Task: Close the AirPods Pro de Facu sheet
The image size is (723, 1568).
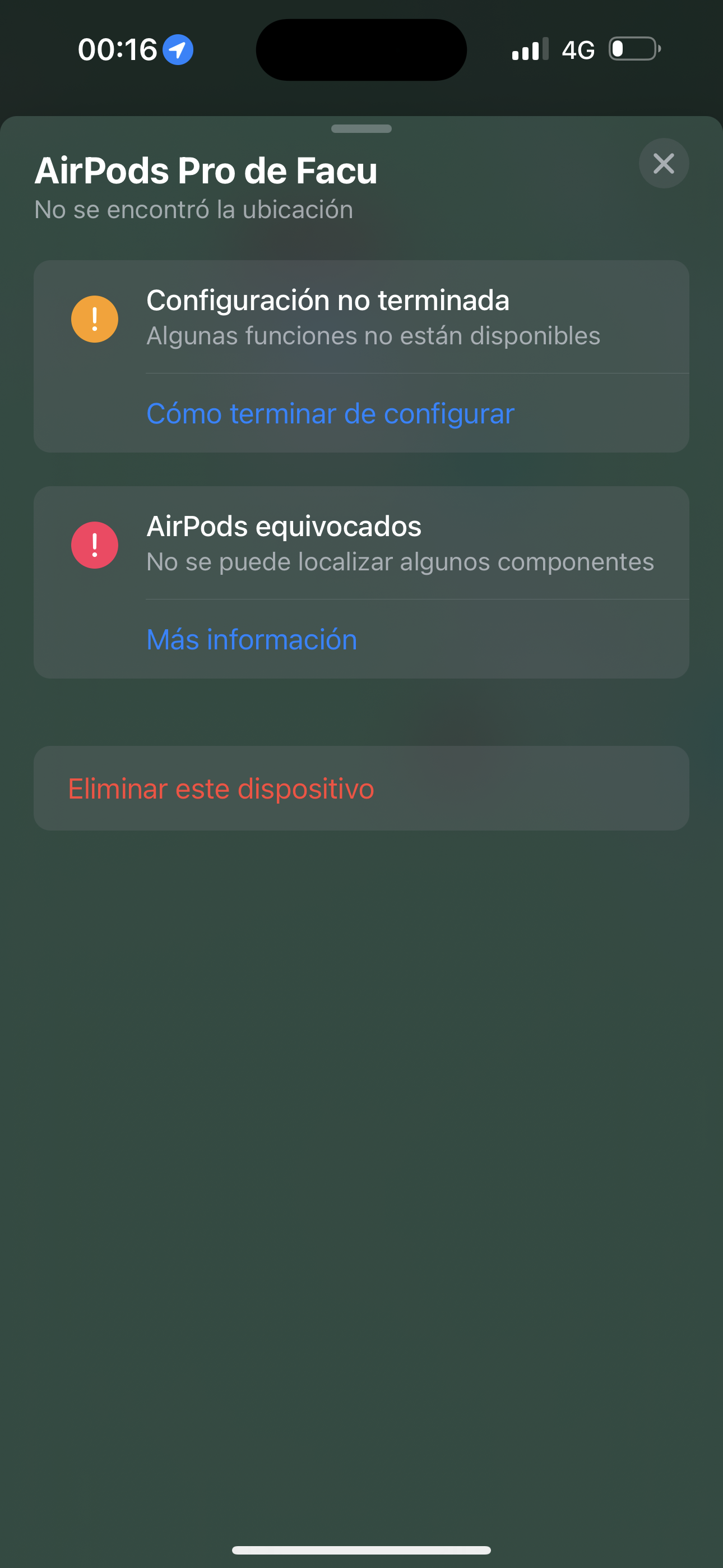Action: [x=664, y=163]
